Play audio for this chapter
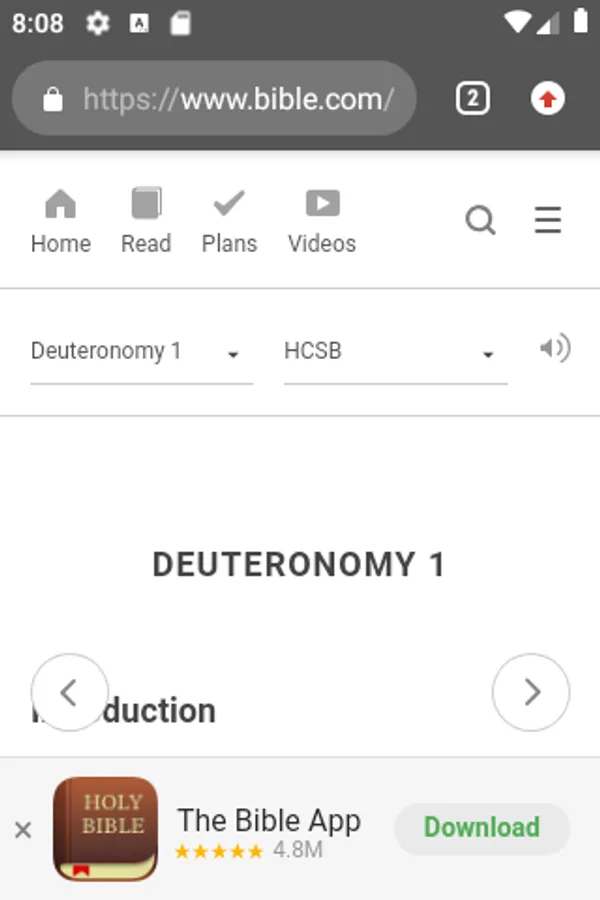Viewport: 600px width, 900px height. pos(555,349)
